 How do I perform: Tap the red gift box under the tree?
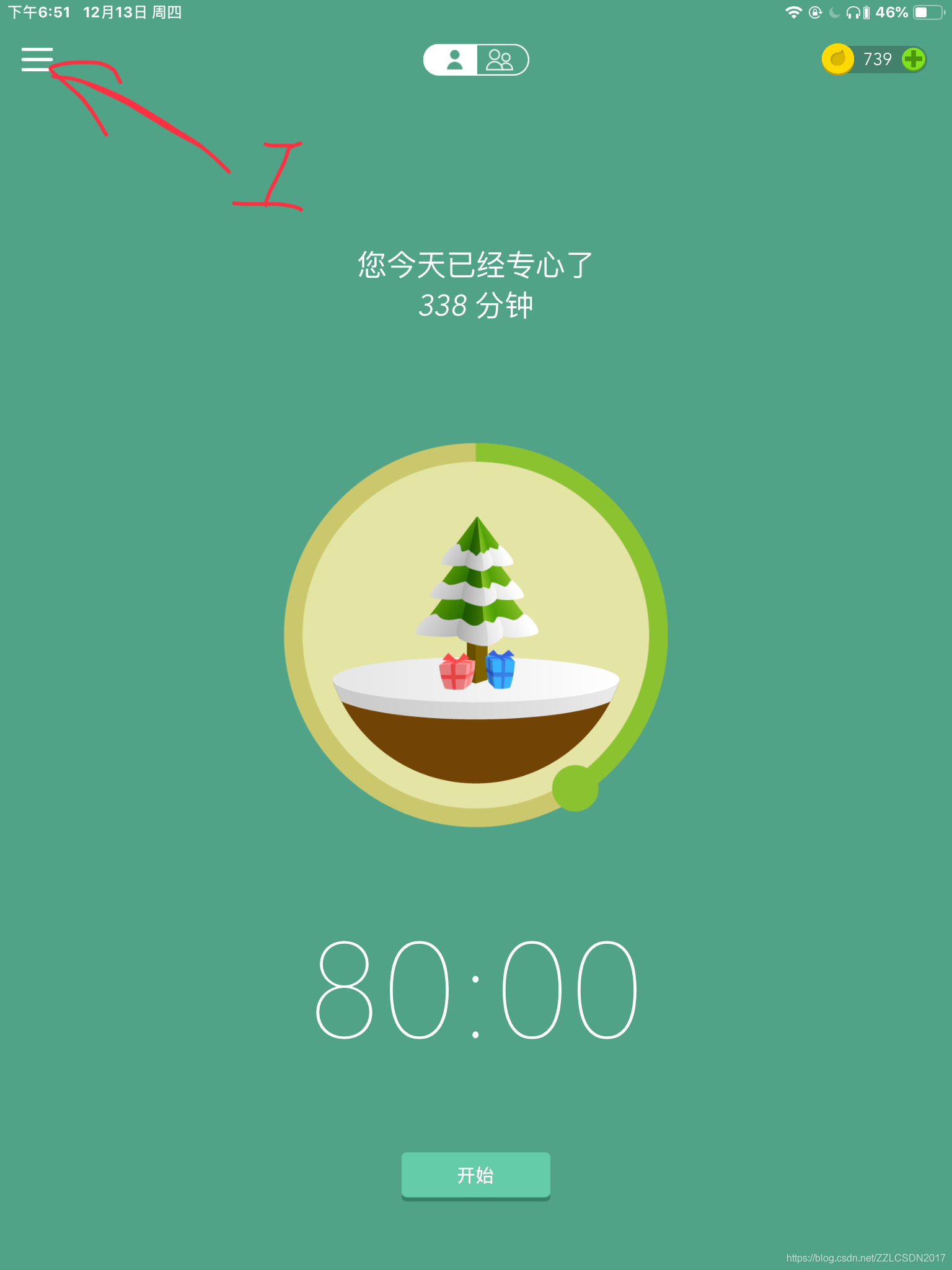coord(456,675)
